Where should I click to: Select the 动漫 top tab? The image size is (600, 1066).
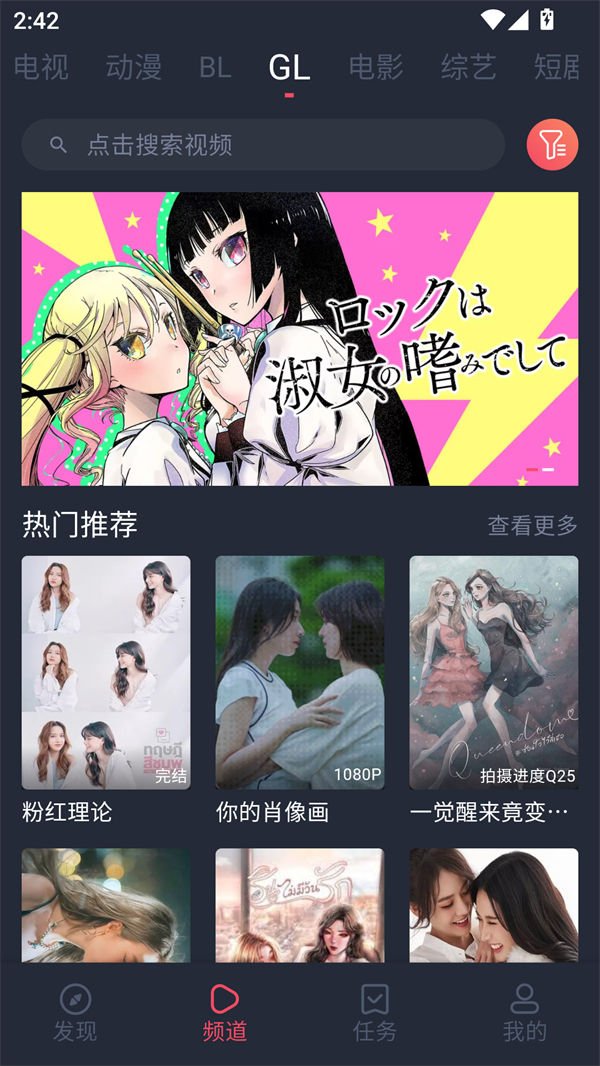pyautogui.click(x=133, y=67)
